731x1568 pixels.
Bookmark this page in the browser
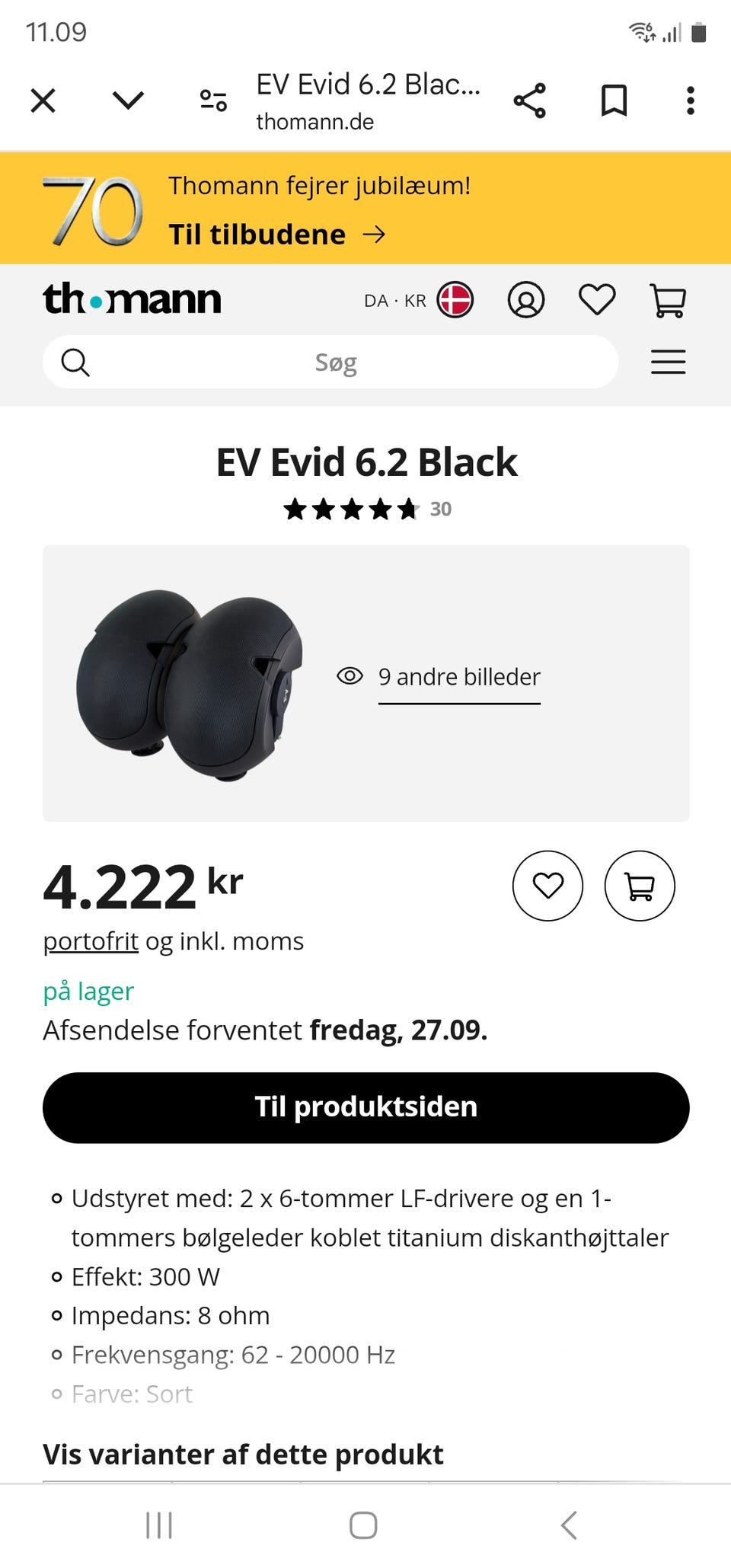pyautogui.click(x=614, y=101)
